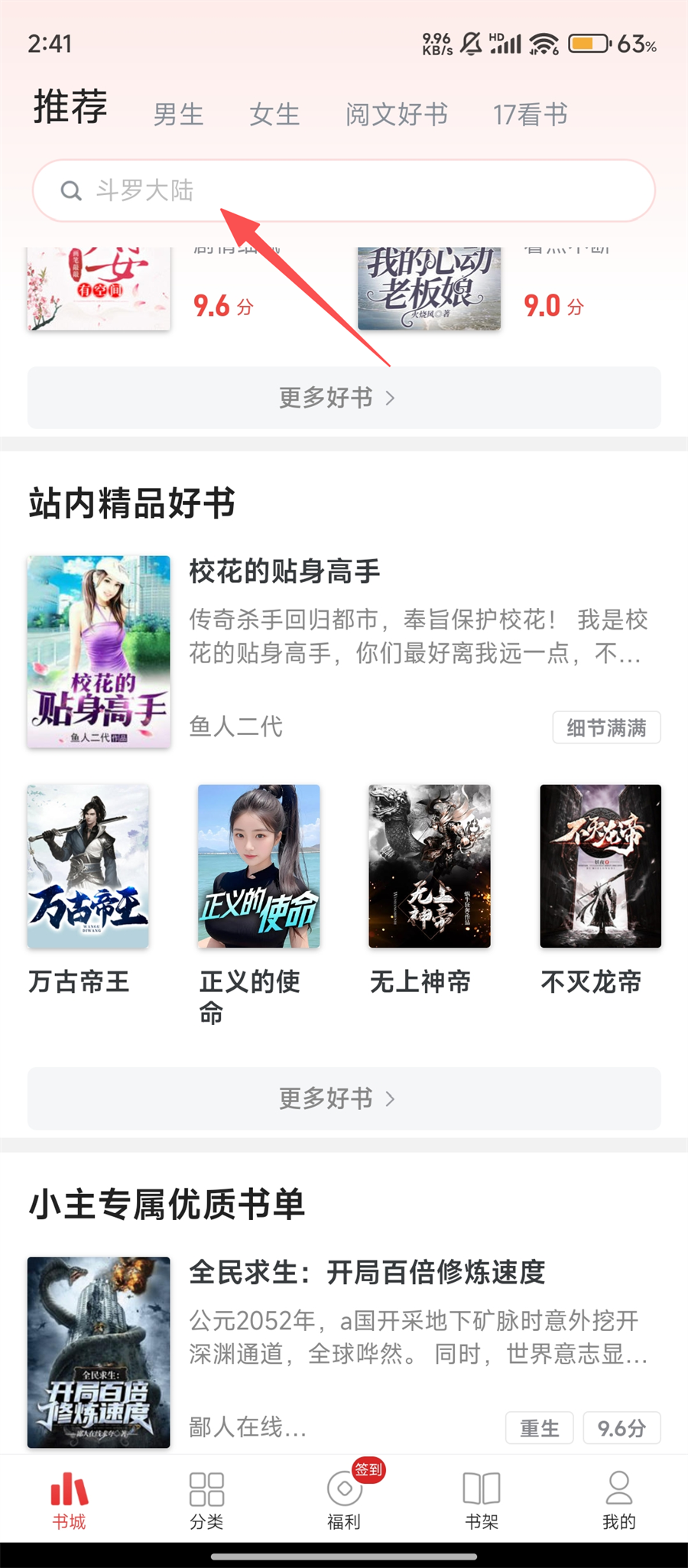The height and width of the screenshot is (1568, 688).
Task: Select the 17看书 tab
Action: [530, 115]
